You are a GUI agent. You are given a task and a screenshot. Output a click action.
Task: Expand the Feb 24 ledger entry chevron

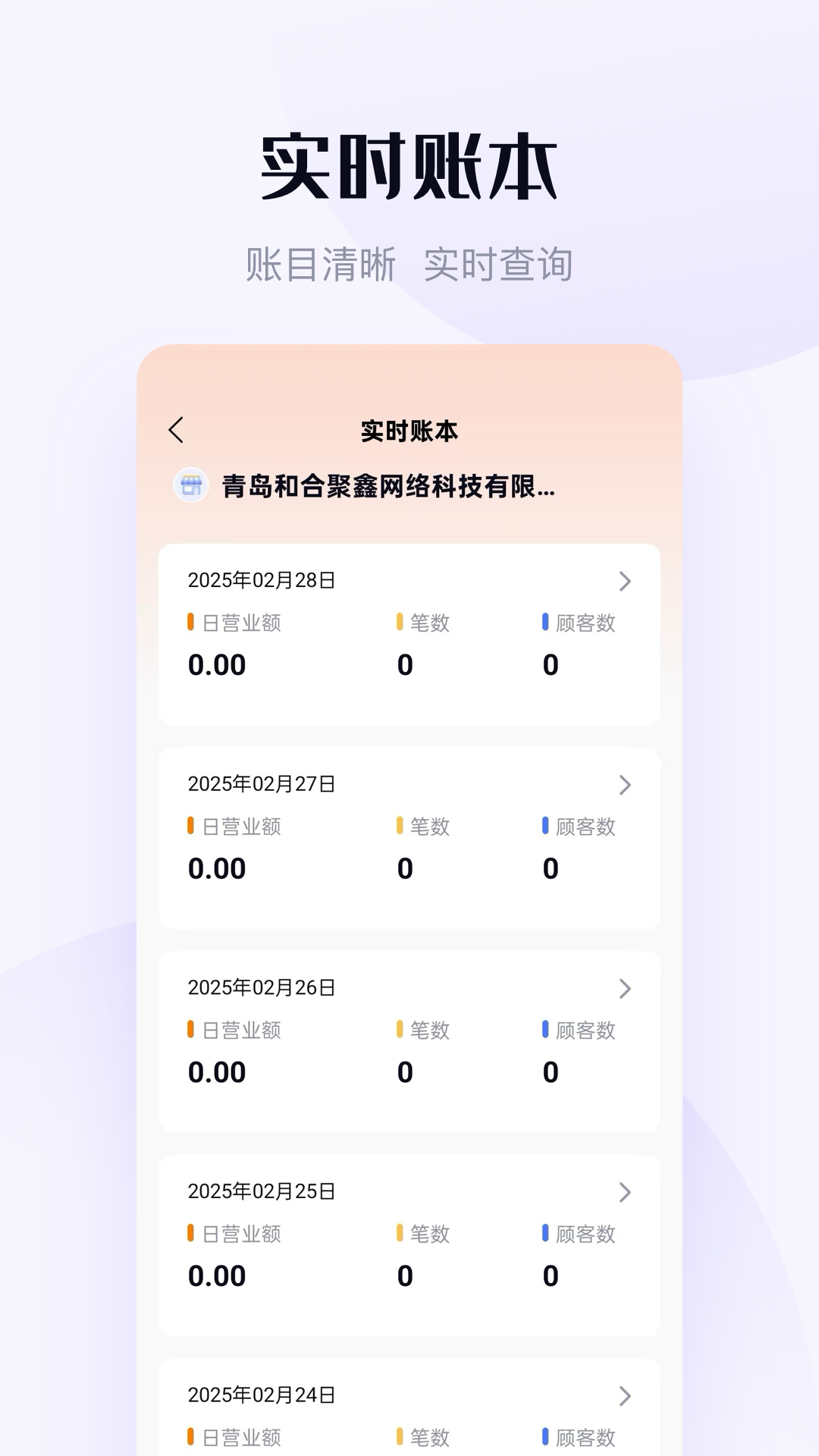(x=624, y=1395)
